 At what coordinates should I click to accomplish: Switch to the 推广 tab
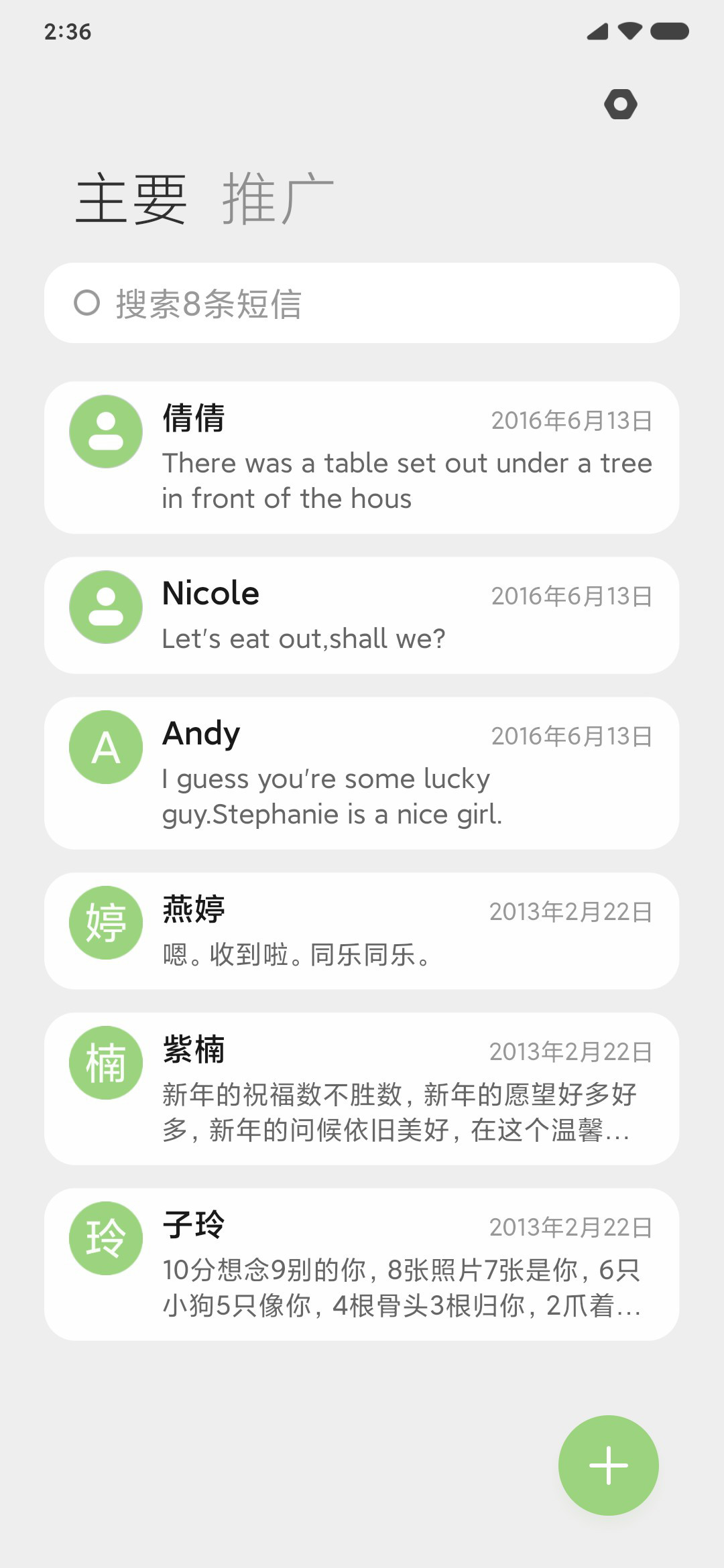coord(278,198)
